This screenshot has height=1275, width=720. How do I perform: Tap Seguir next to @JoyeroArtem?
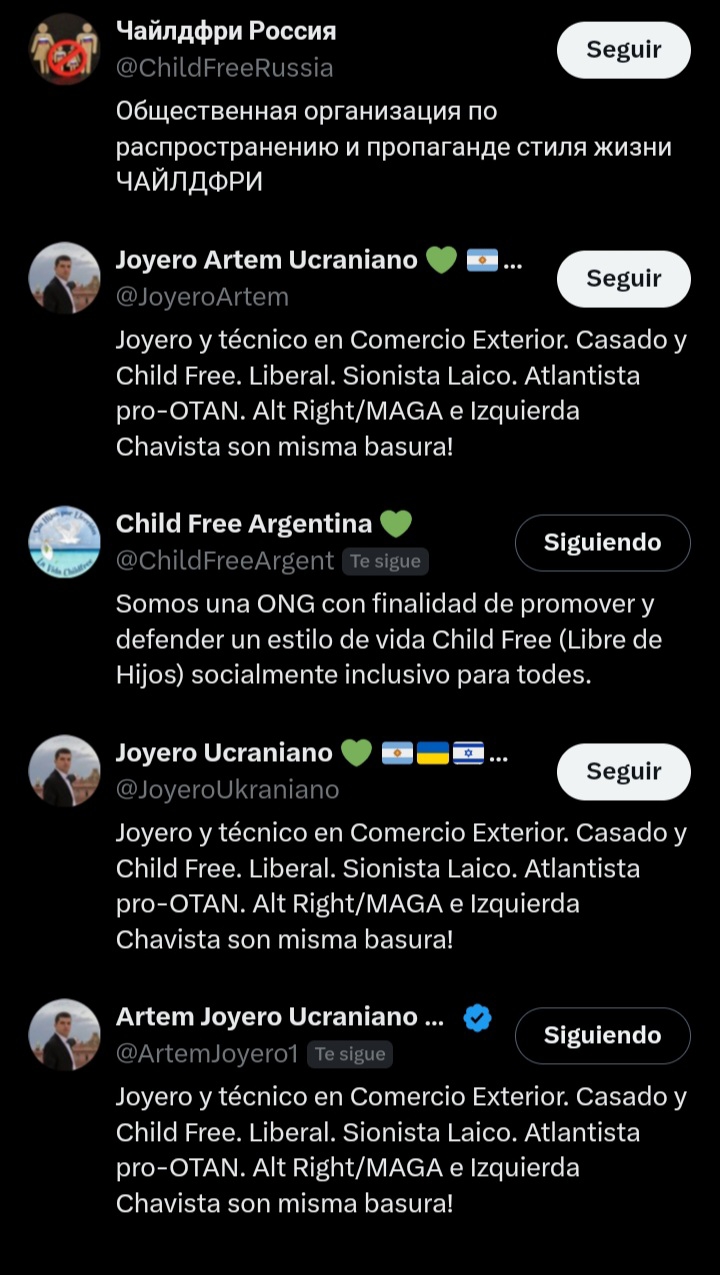coord(623,278)
